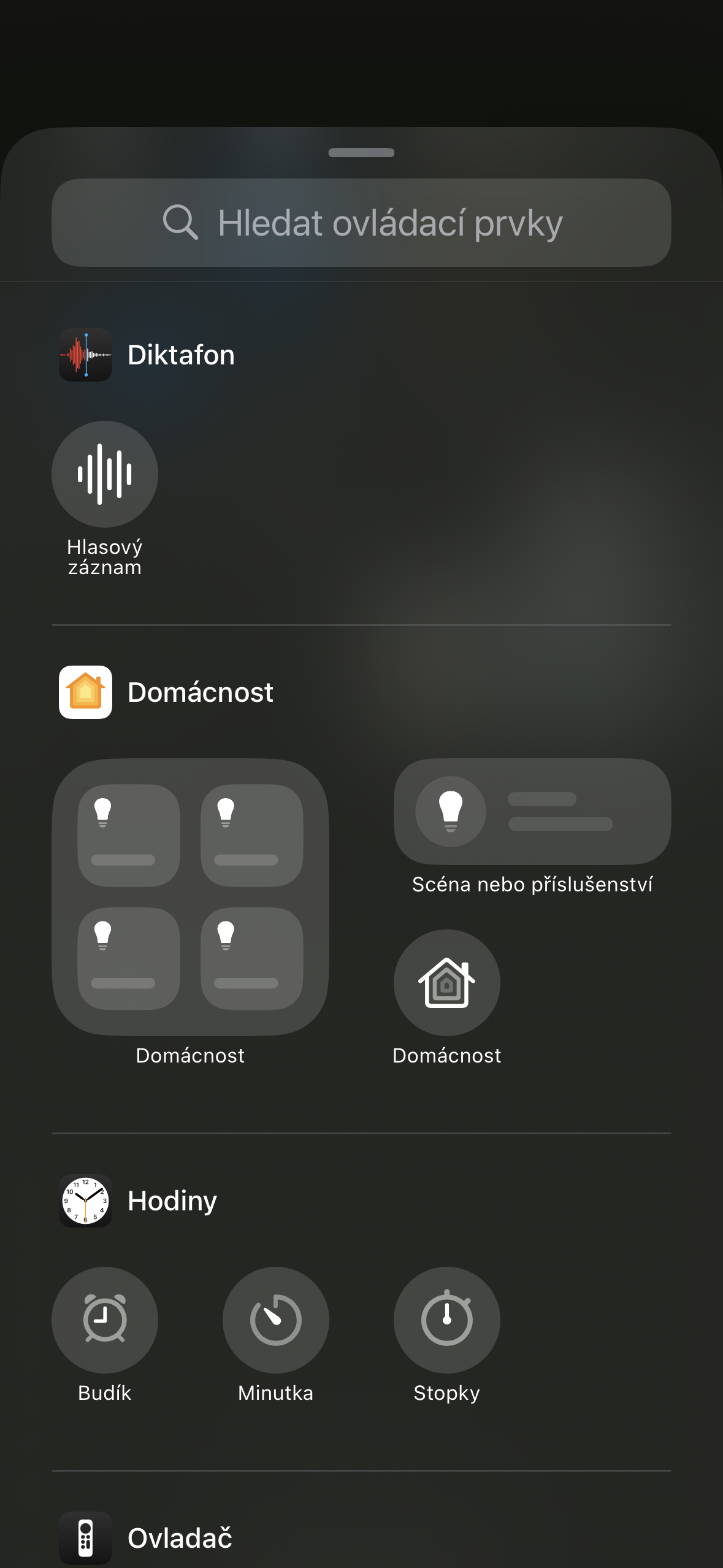Open the Diktafon app icon
This screenshot has height=1568, width=723.
[x=85, y=355]
